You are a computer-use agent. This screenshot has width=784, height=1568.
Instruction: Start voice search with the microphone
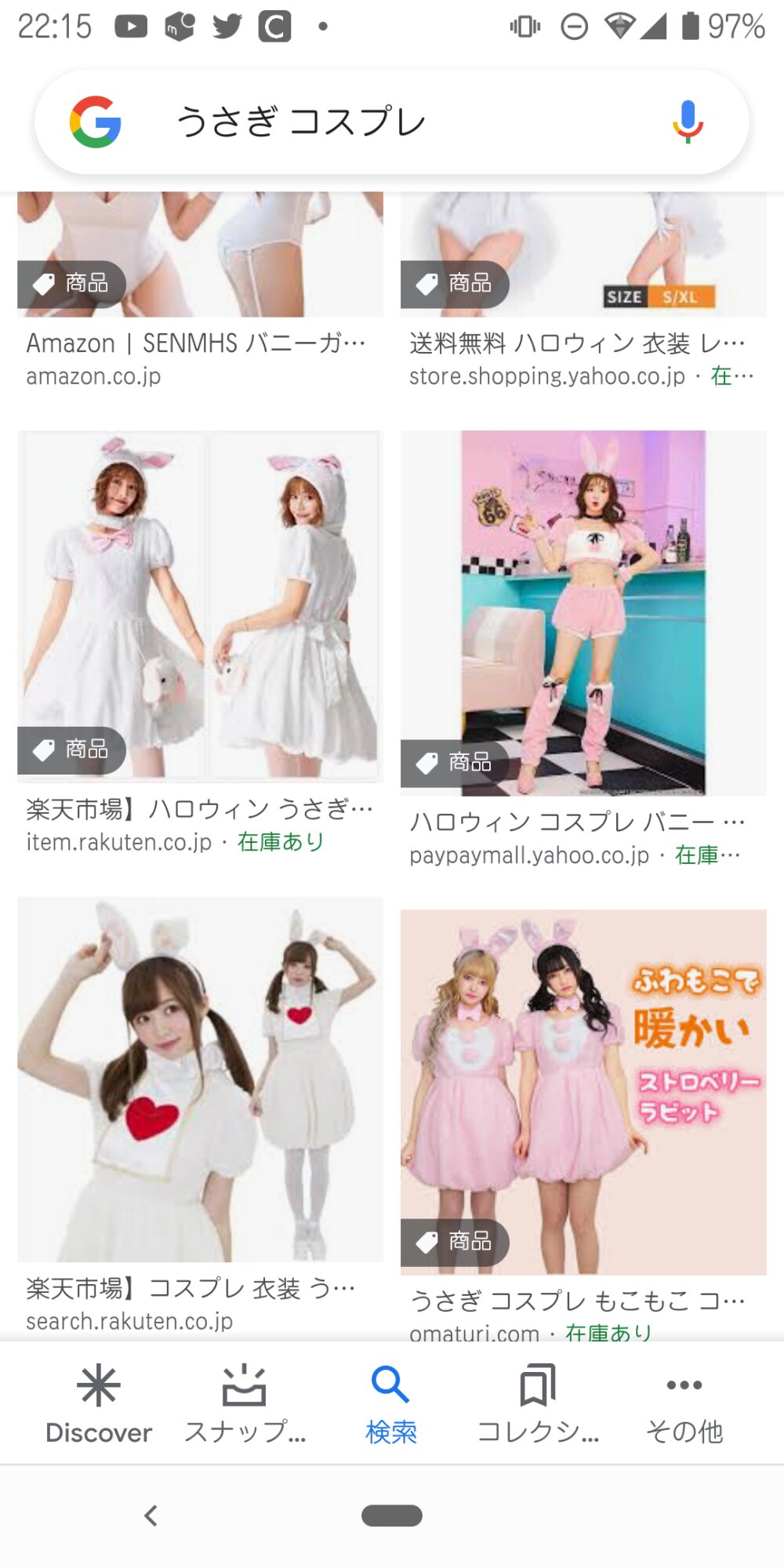688,122
